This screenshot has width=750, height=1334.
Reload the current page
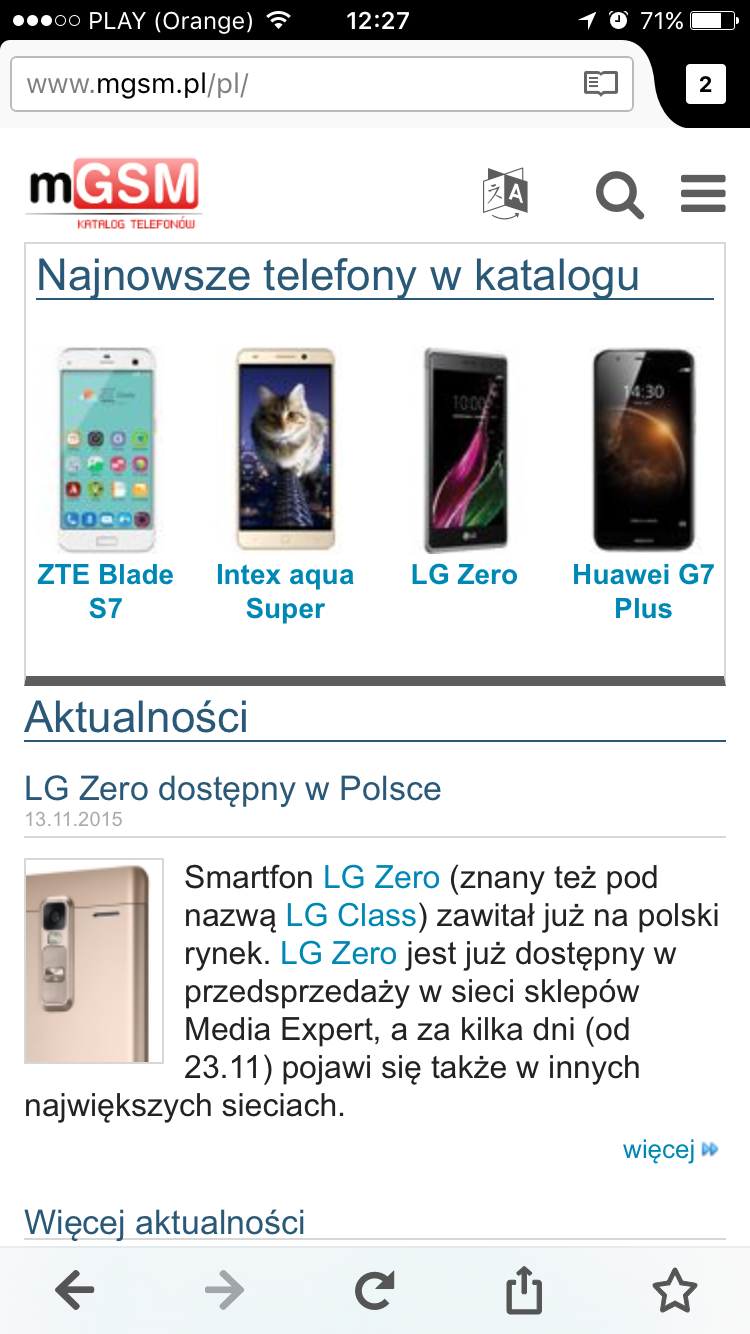(x=375, y=1291)
